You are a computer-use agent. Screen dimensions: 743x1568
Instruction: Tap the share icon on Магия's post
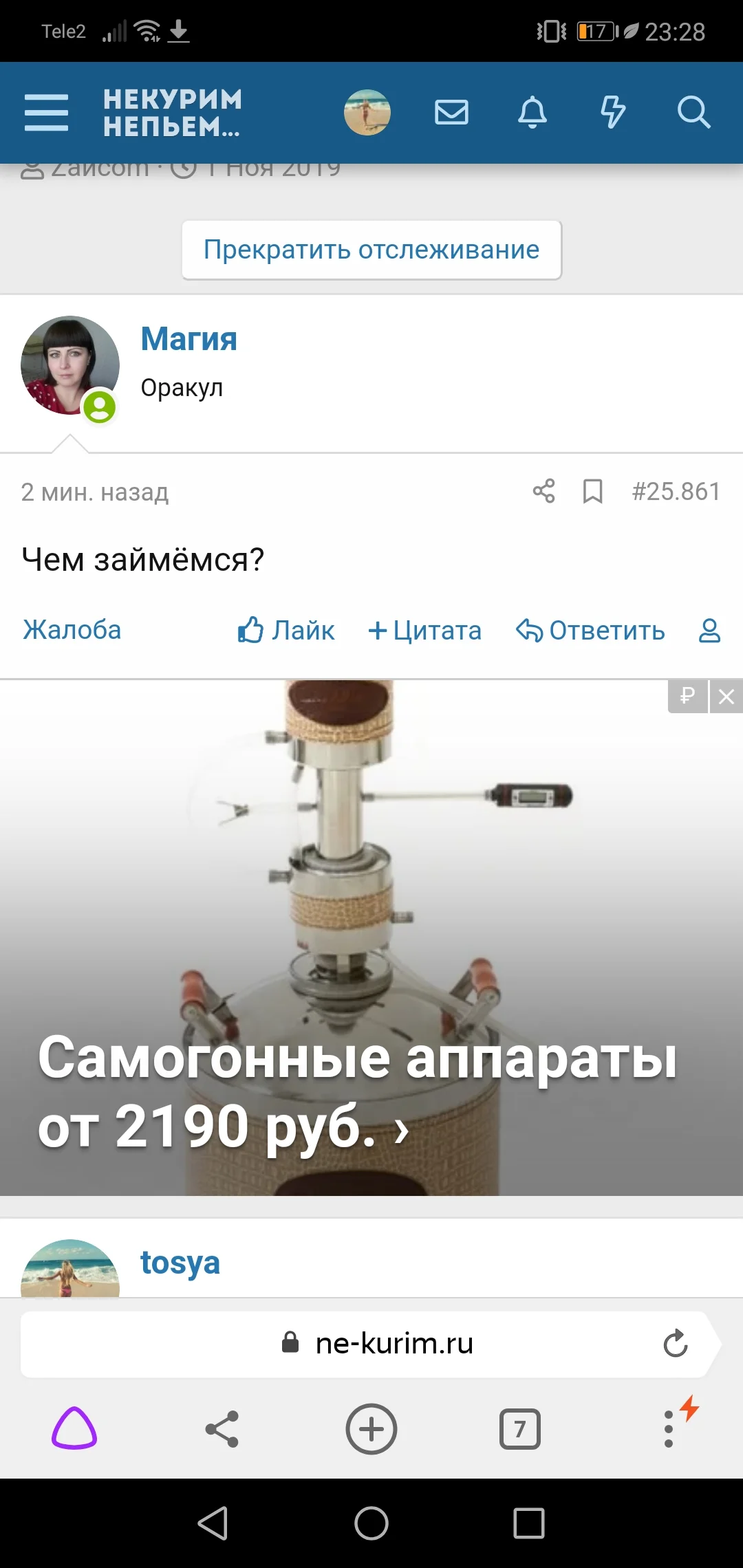click(x=543, y=491)
